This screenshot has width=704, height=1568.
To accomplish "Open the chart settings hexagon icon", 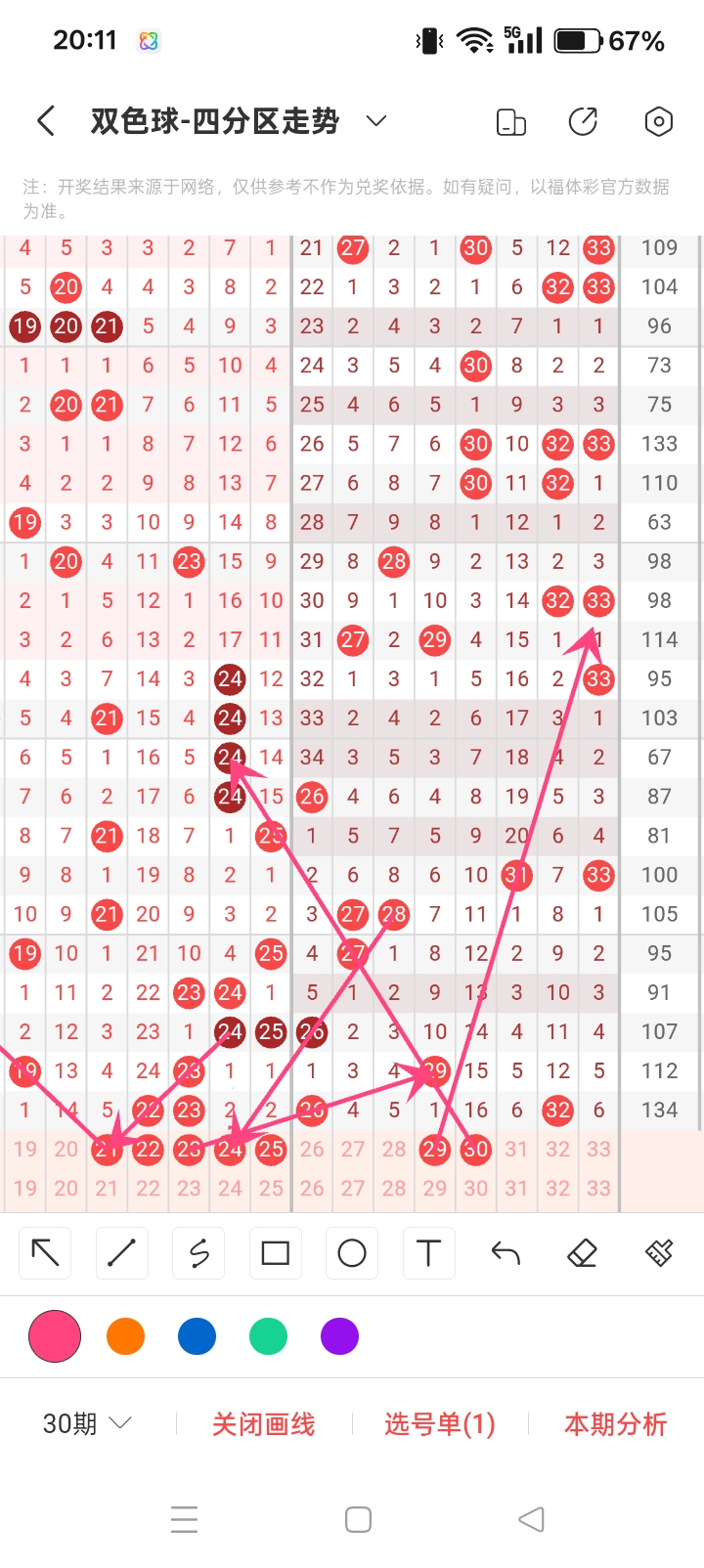I will point(658,122).
